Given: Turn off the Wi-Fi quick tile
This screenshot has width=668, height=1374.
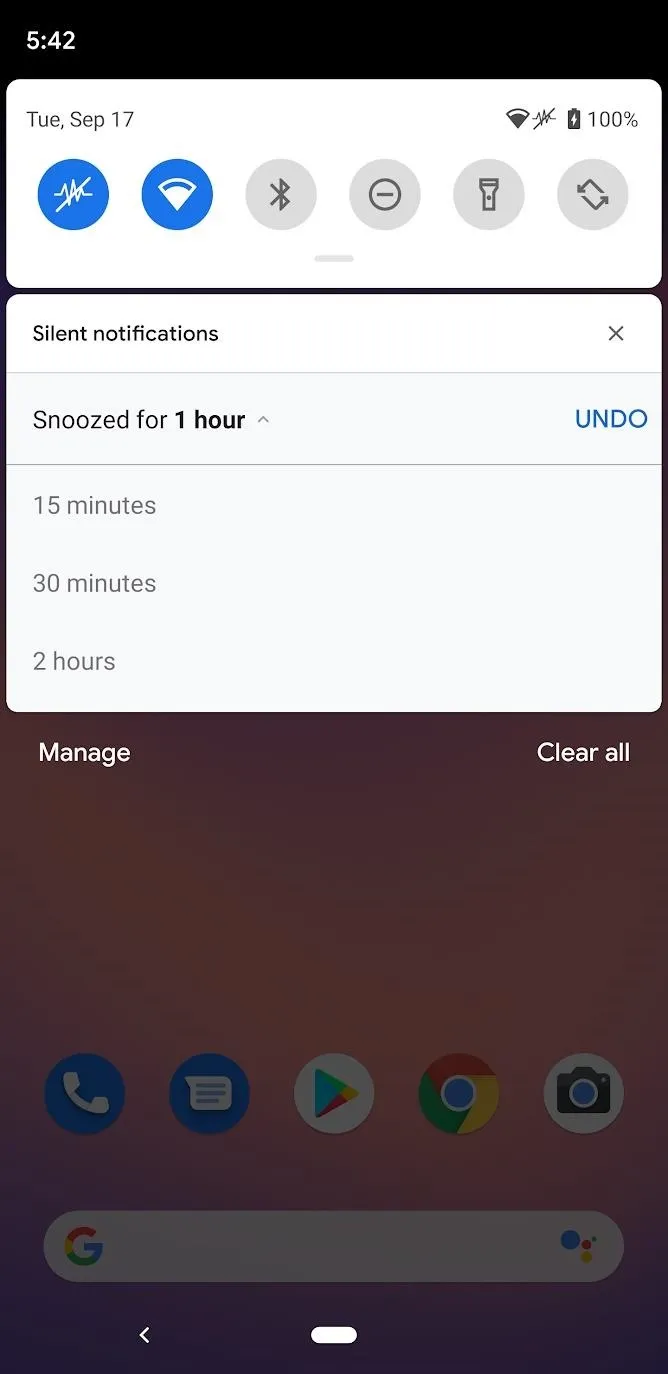Looking at the screenshot, I should (177, 194).
